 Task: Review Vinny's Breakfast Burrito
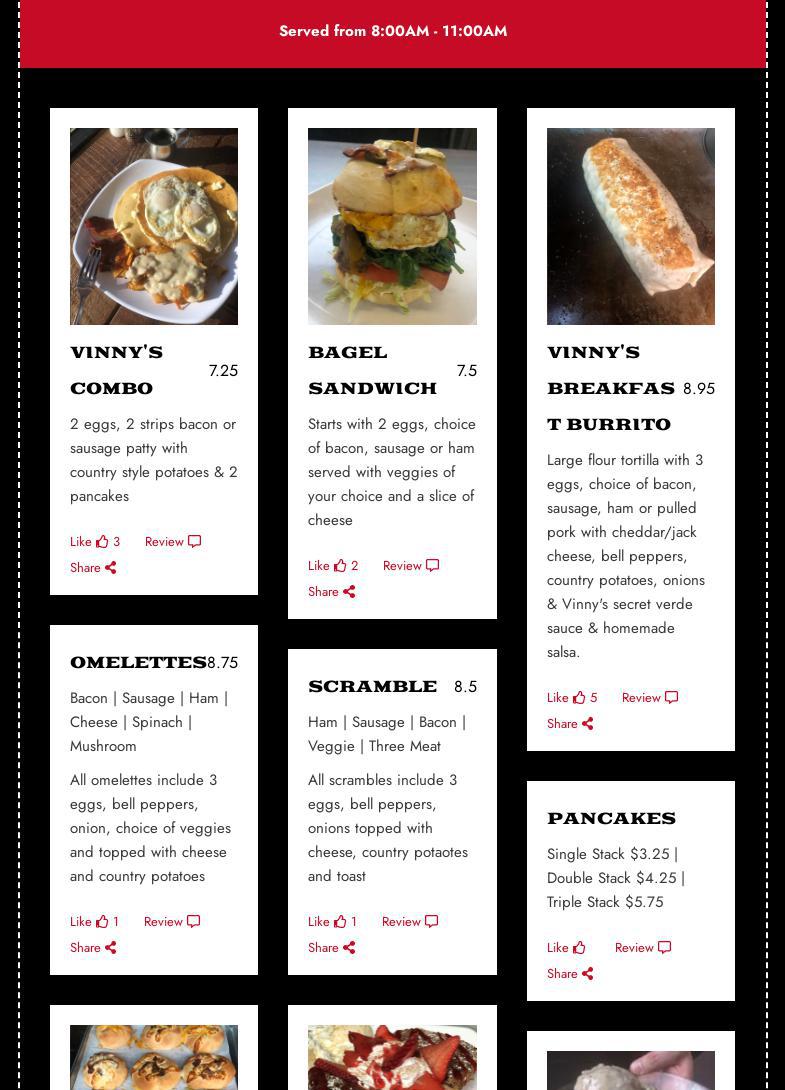point(649,698)
